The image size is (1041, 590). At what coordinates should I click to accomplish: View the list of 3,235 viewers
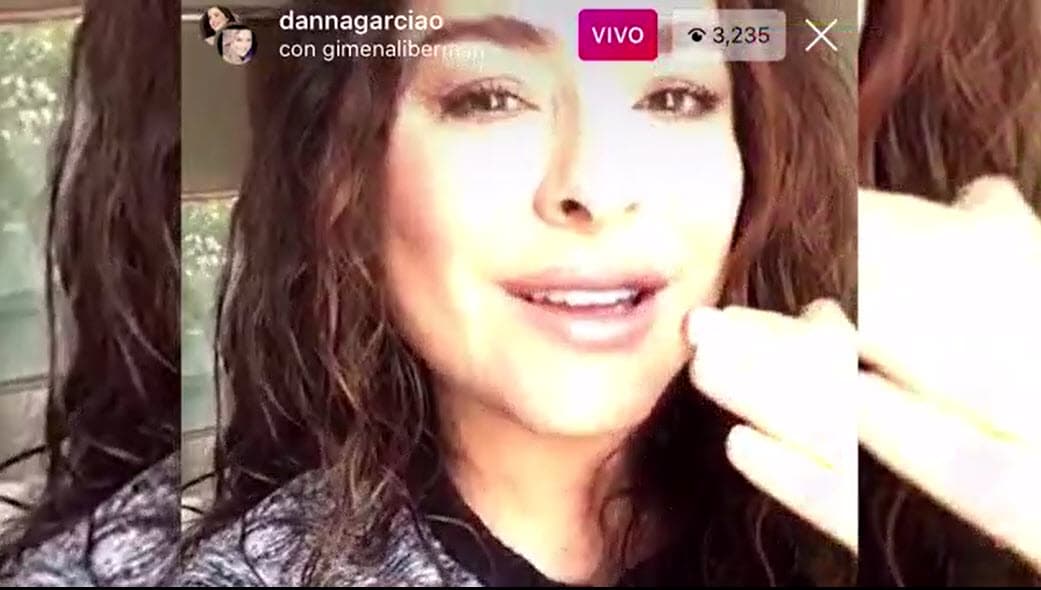click(728, 35)
